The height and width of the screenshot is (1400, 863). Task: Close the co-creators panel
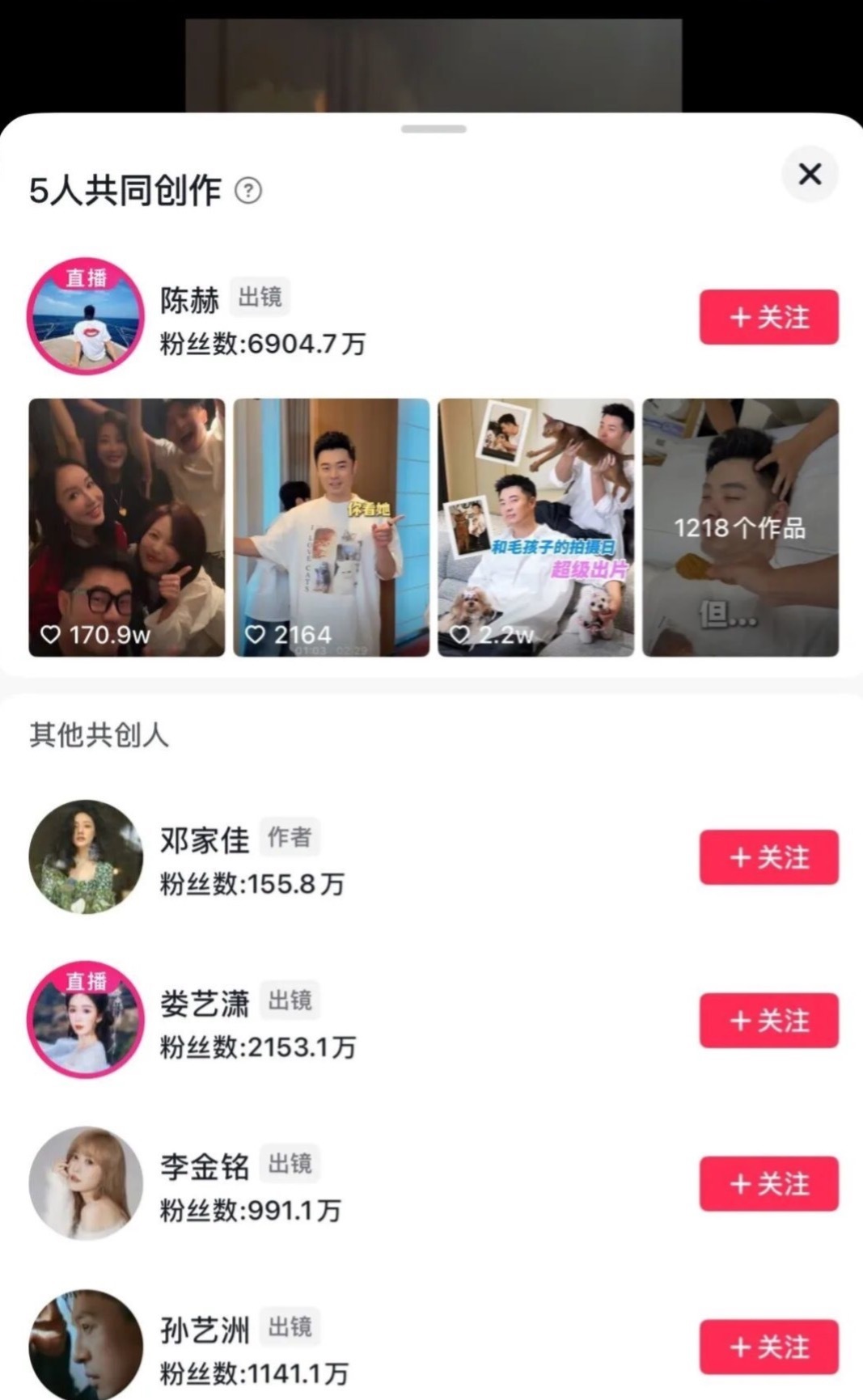(810, 174)
